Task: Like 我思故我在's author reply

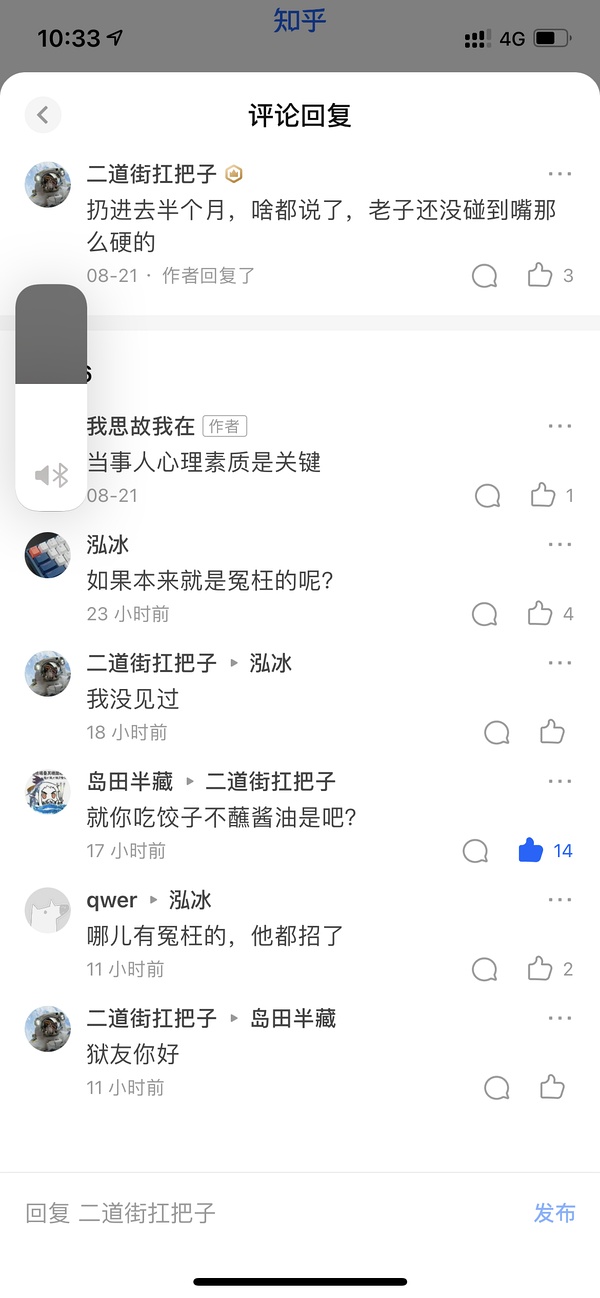Action: click(543, 495)
